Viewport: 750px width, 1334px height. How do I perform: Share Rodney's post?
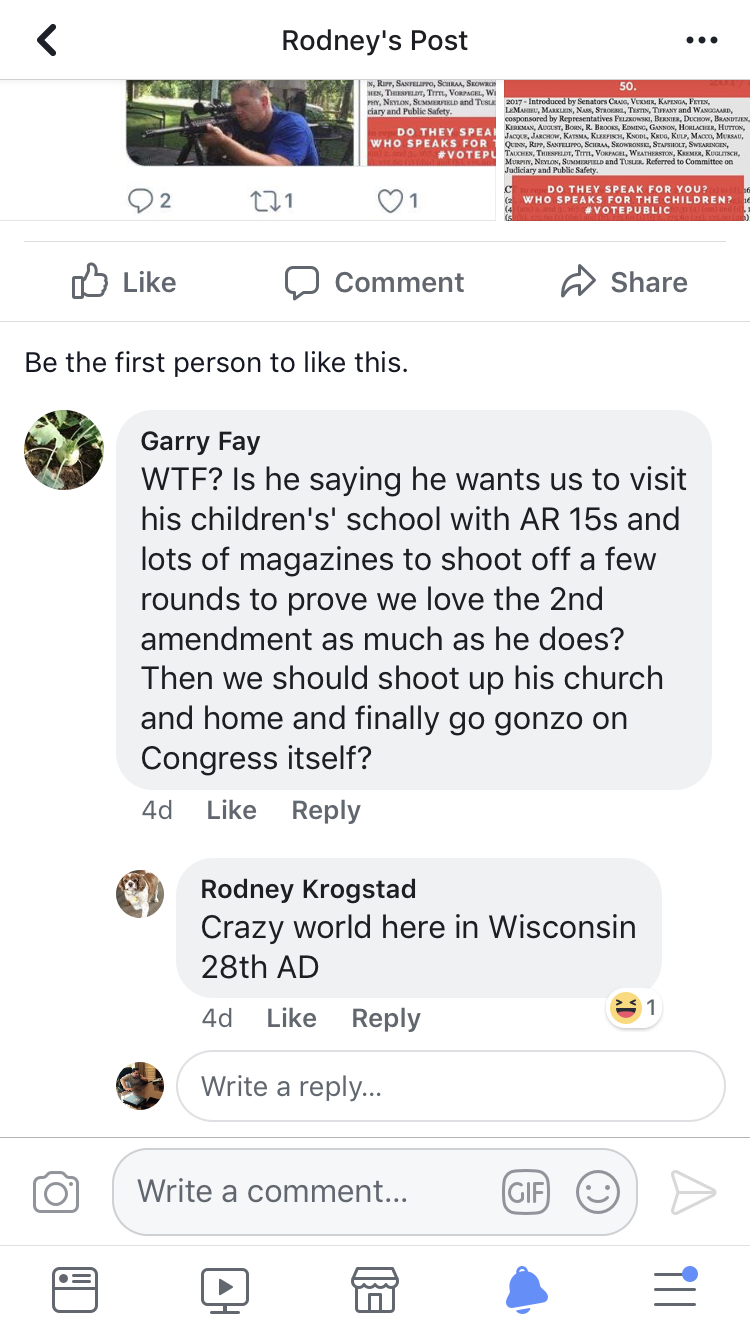[624, 282]
